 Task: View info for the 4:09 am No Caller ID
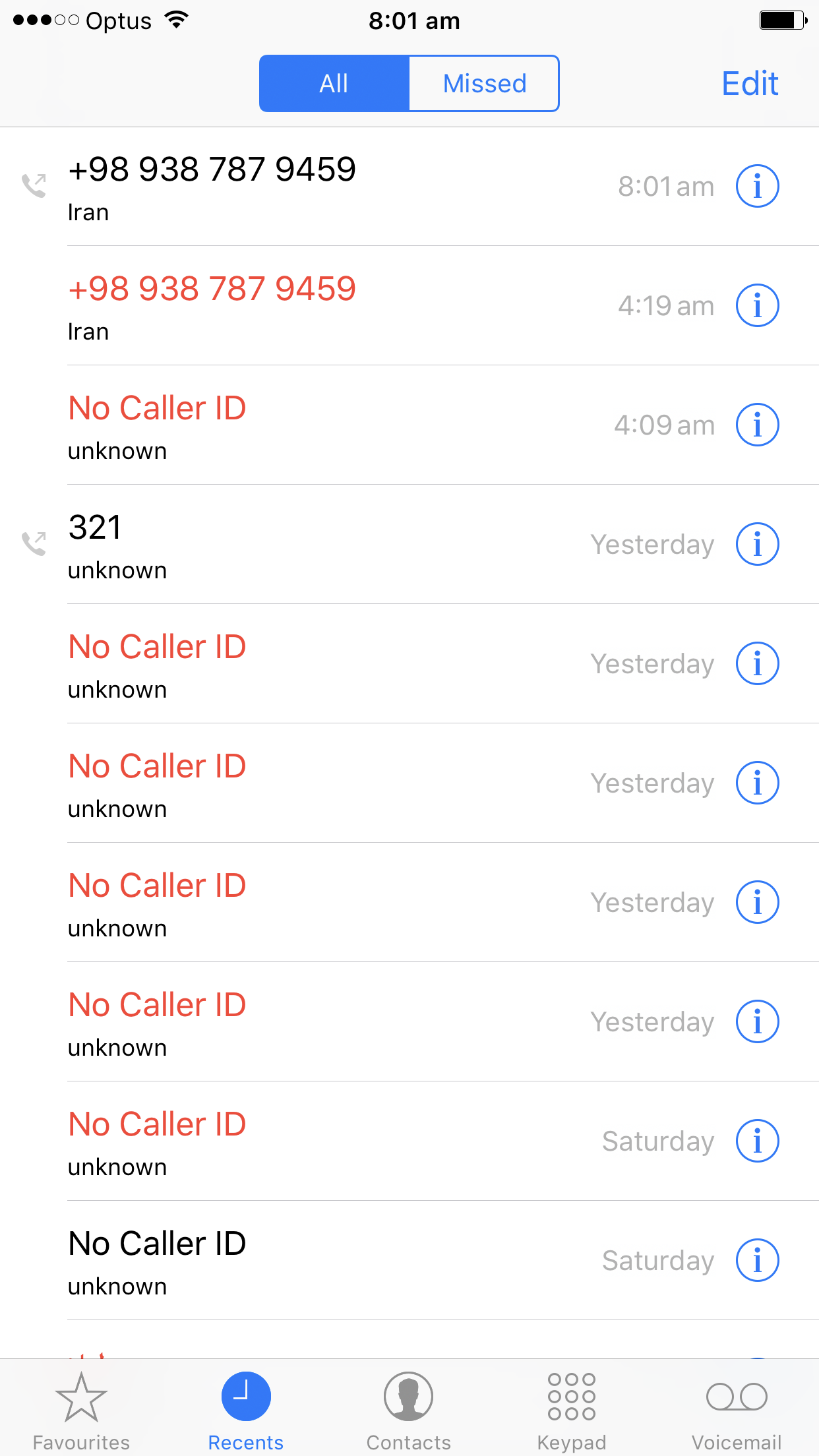coord(757,425)
